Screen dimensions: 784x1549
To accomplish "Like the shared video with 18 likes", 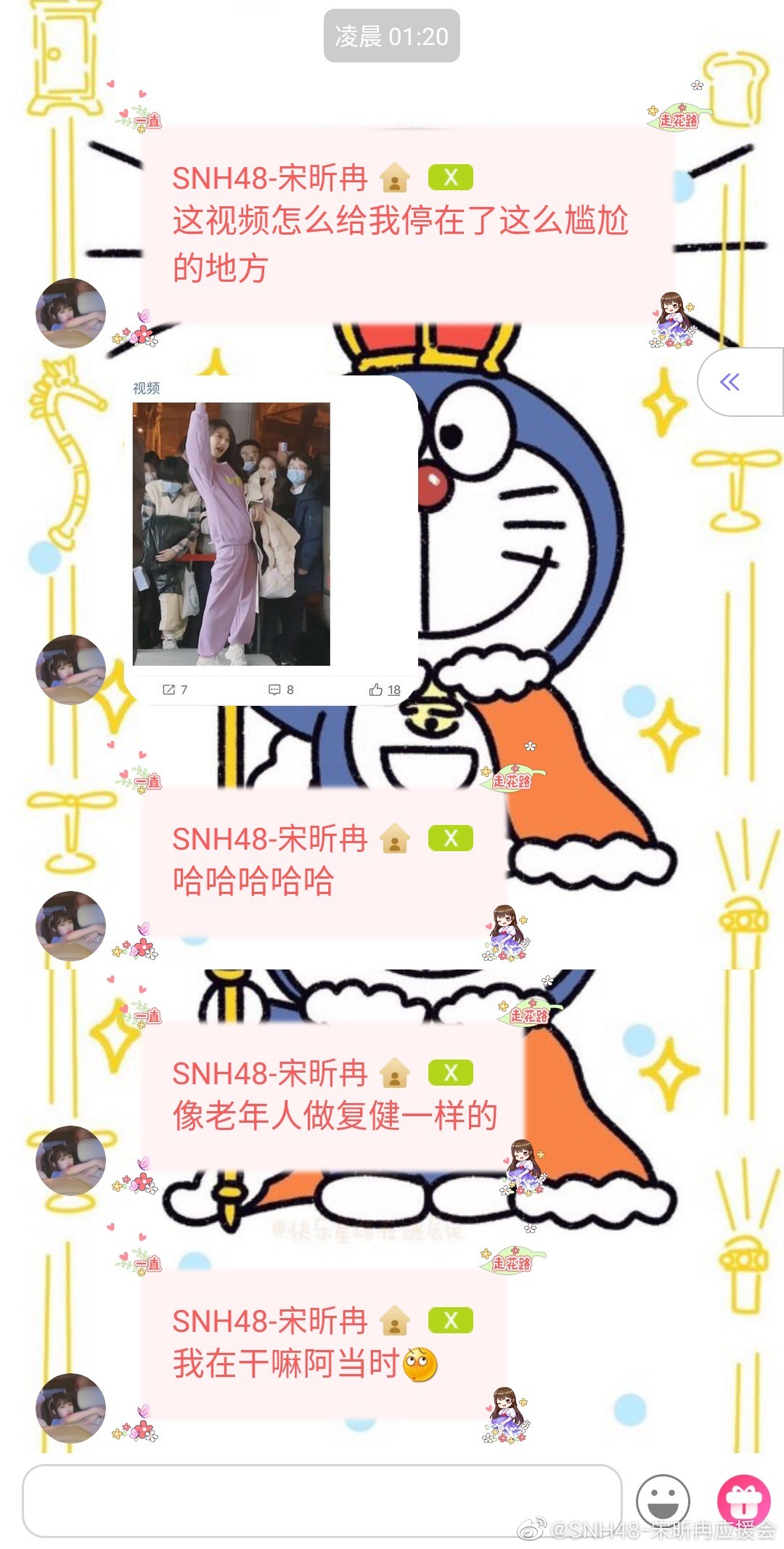I will click(x=384, y=689).
